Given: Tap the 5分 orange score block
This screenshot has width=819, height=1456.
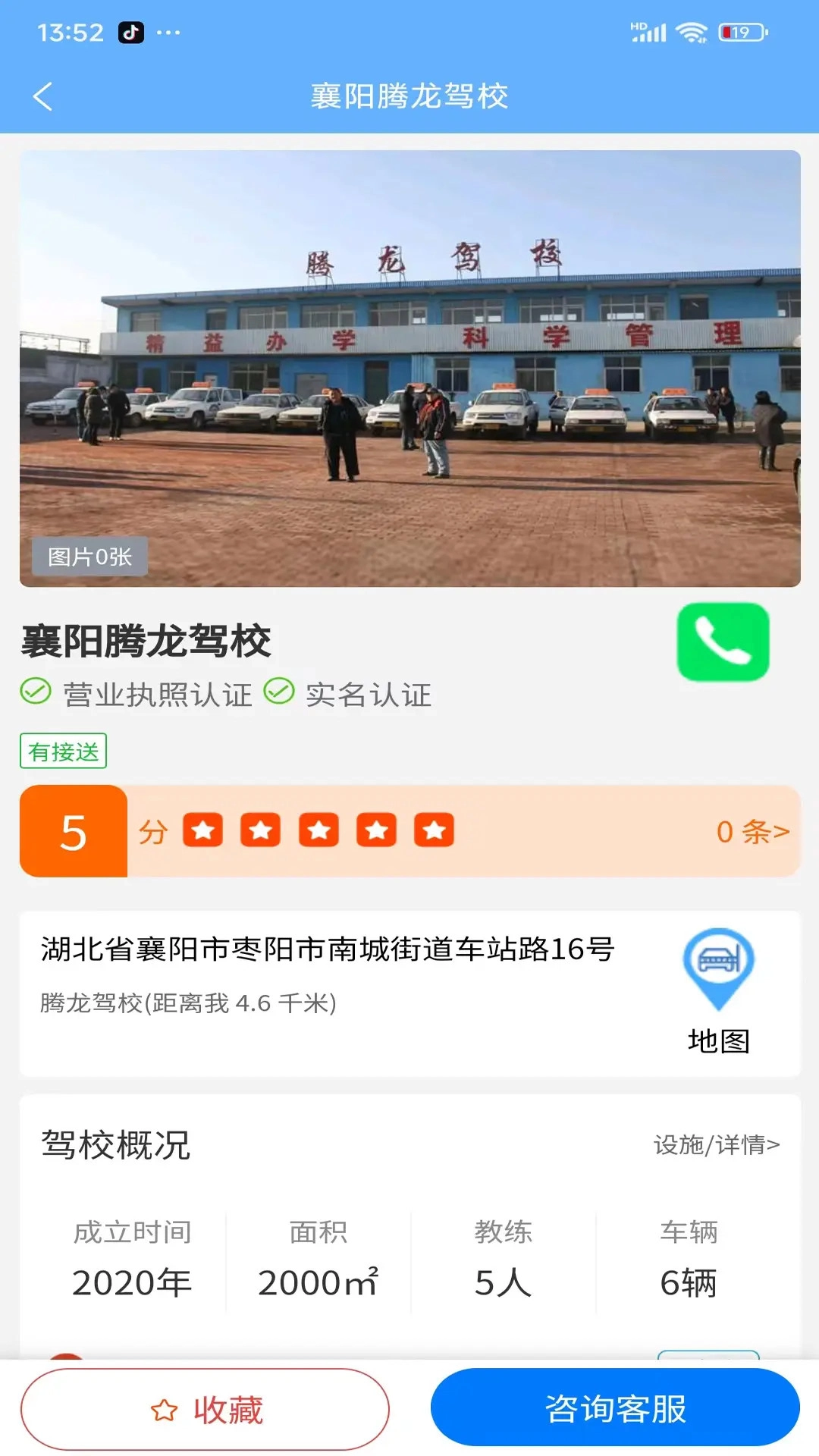Looking at the screenshot, I should 73,830.
